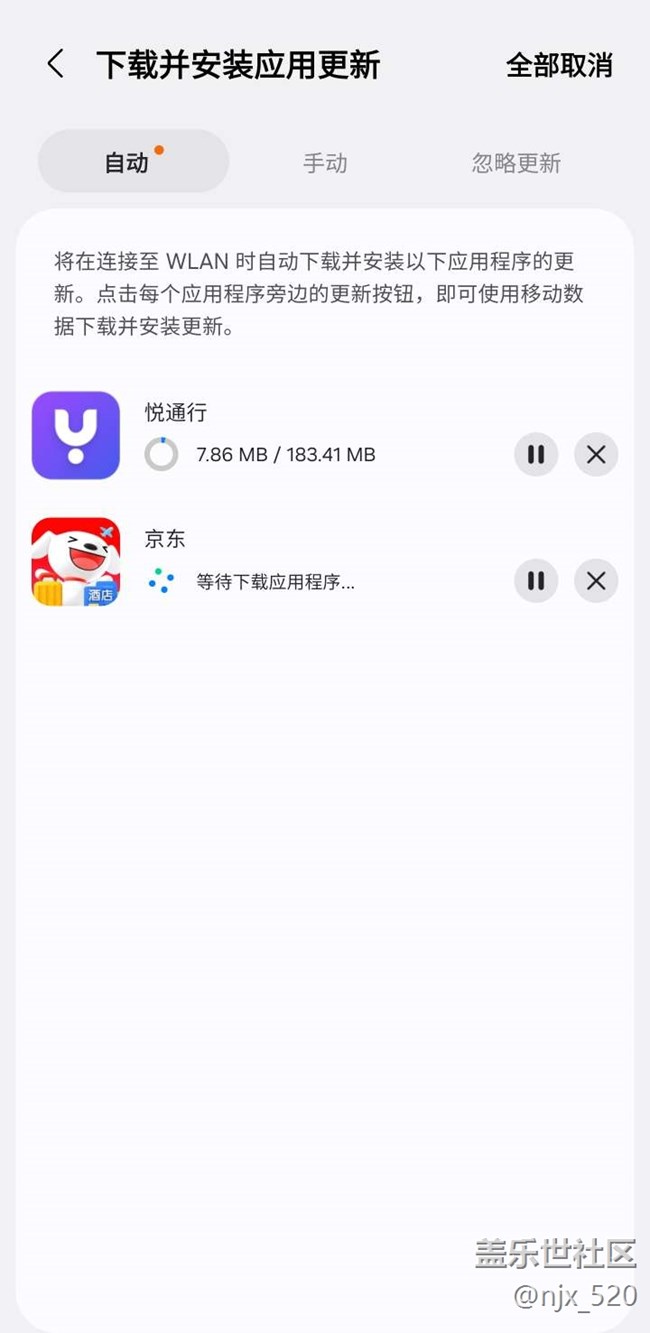Cancel the 京东 update

tap(596, 581)
